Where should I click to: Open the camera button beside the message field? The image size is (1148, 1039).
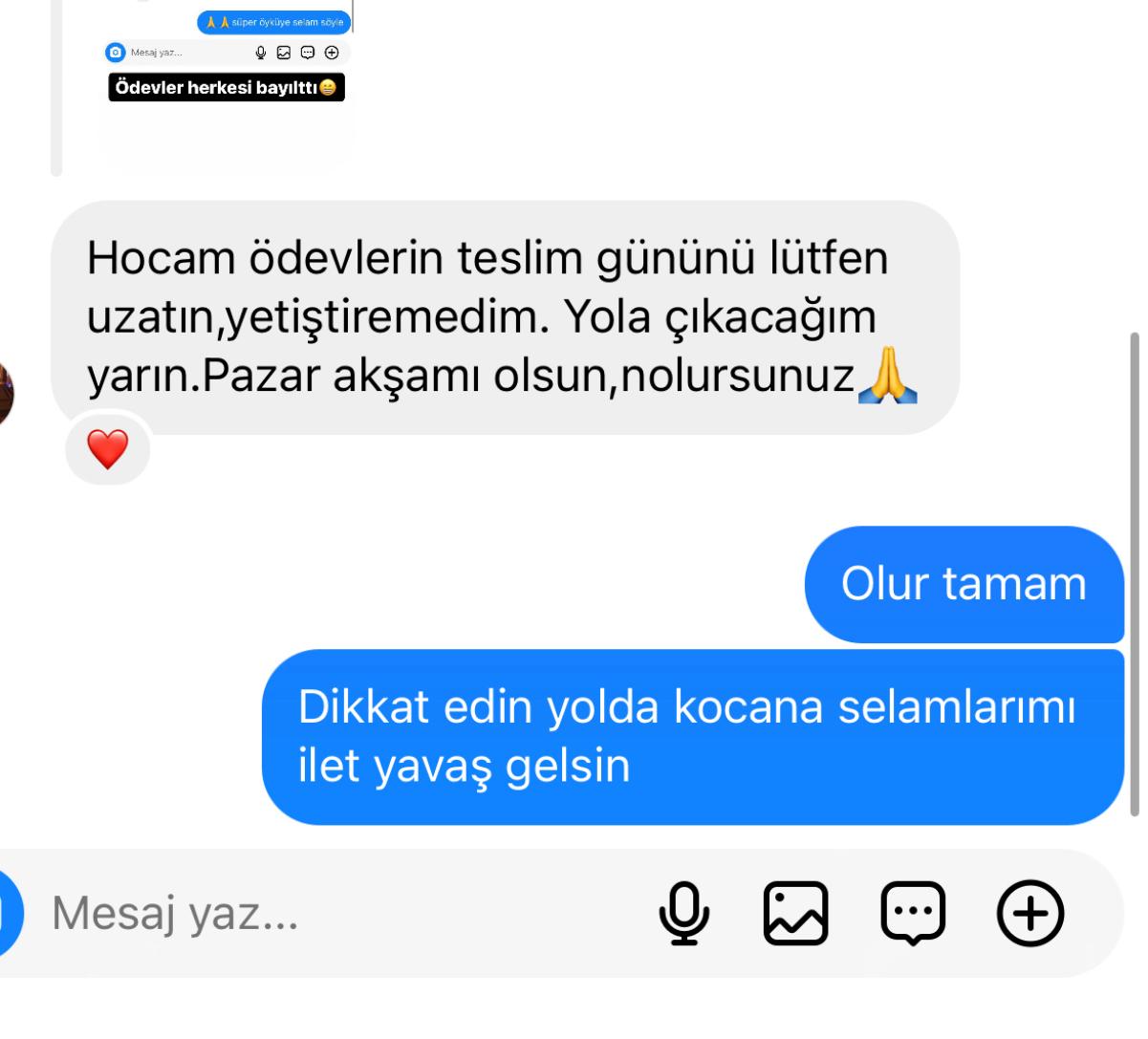click(8, 913)
